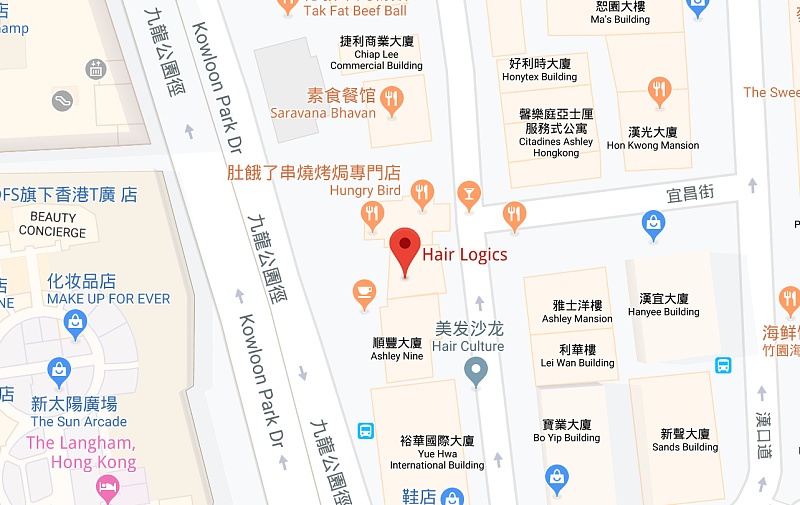This screenshot has height=505, width=800.
Task: Tap the bus stop icon near Yue Hwa Building
Action: tap(366, 431)
